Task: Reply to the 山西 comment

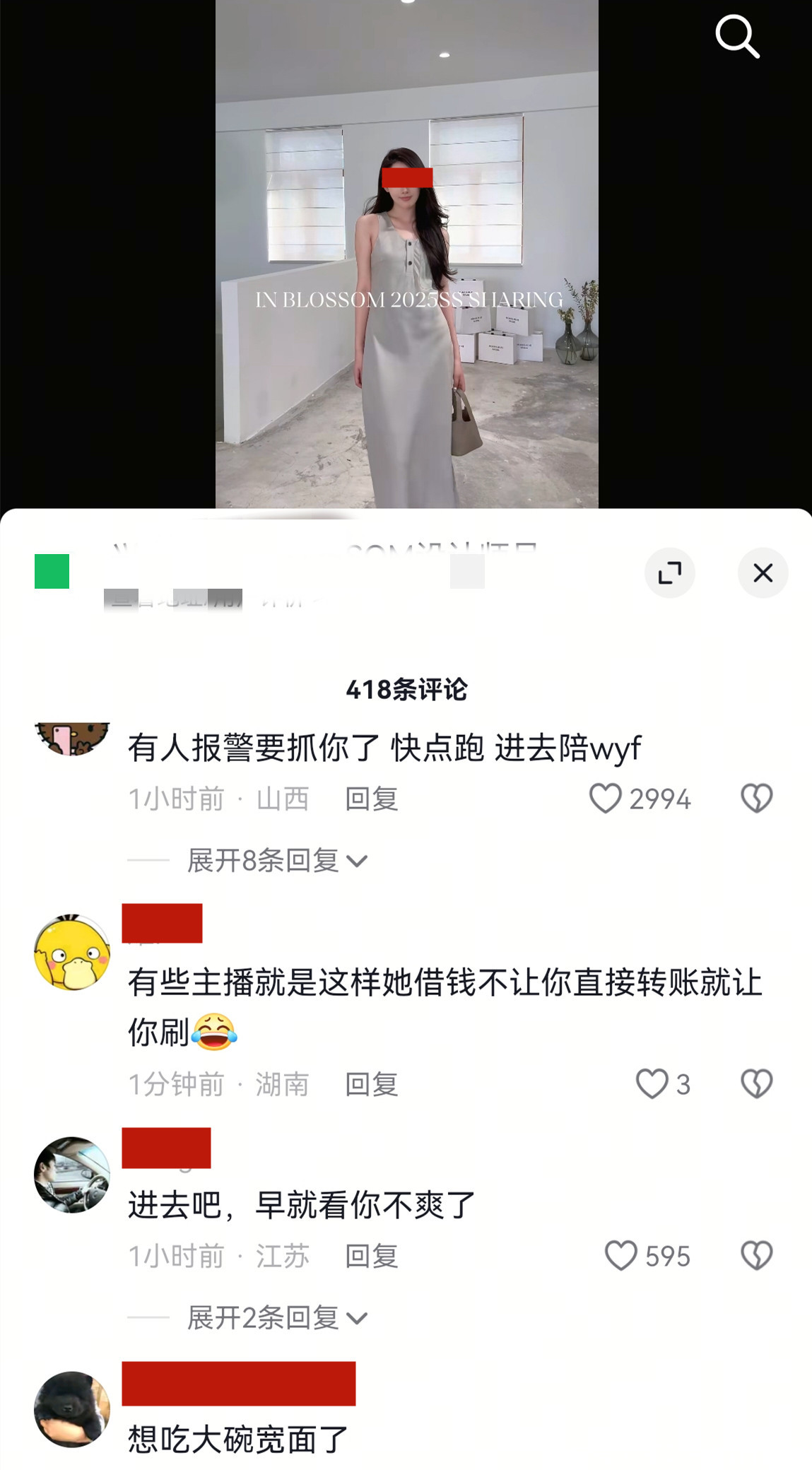Action: pos(372,799)
